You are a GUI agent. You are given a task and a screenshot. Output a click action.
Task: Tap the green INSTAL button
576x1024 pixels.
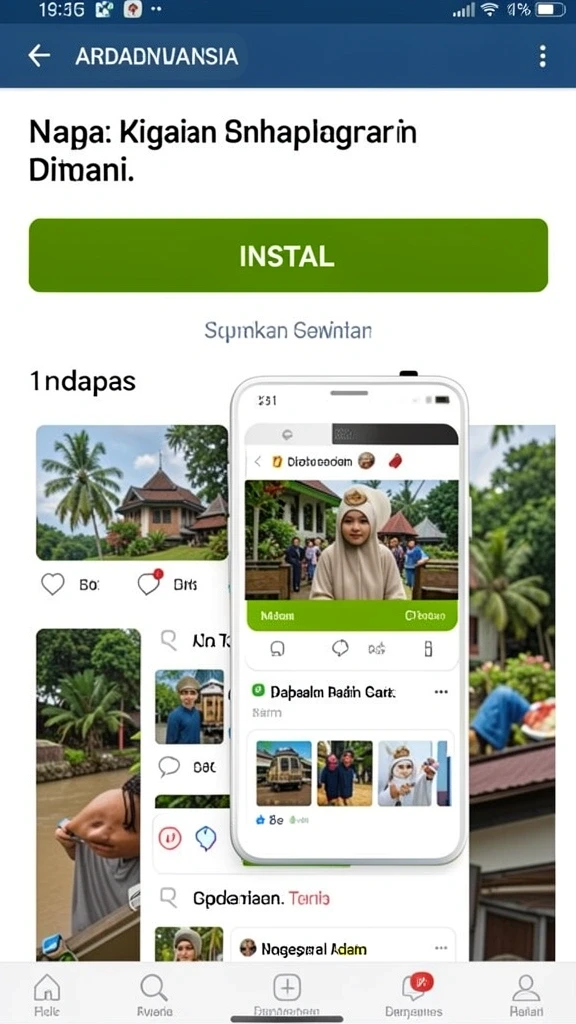(x=288, y=255)
